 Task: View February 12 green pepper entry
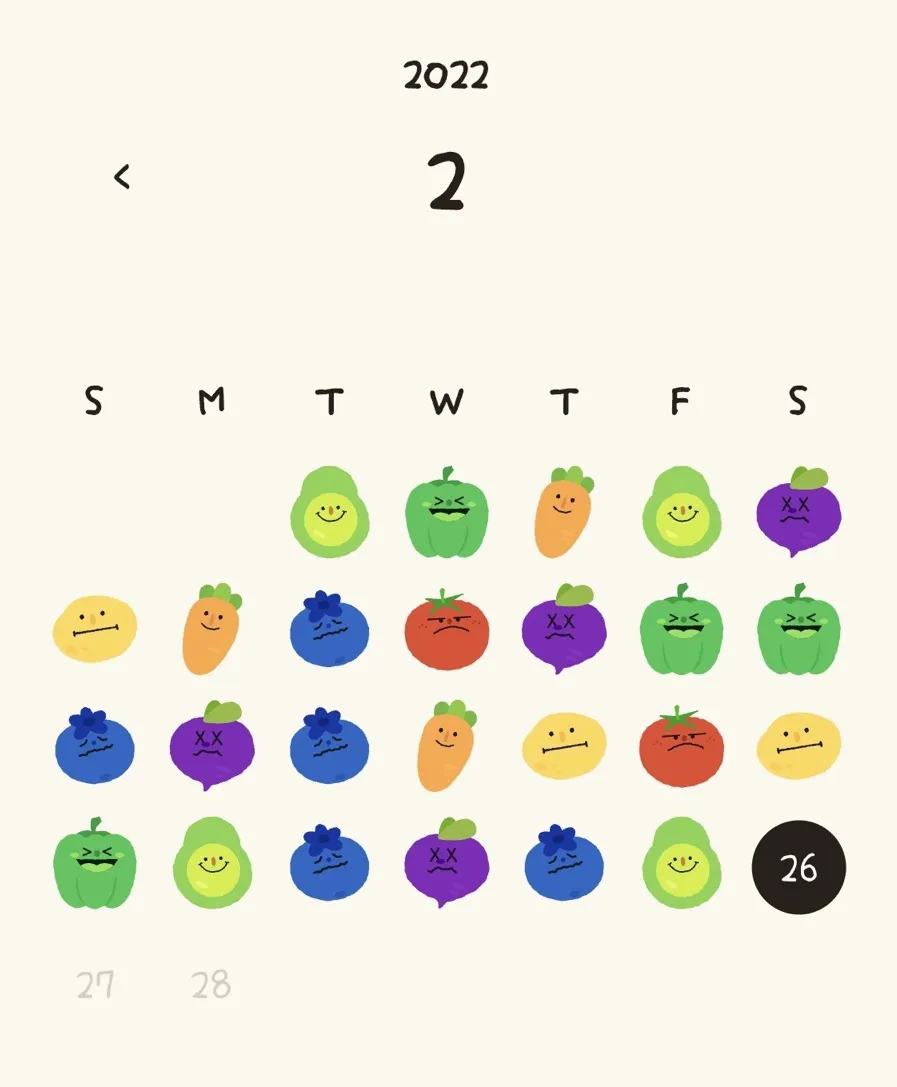click(798, 630)
